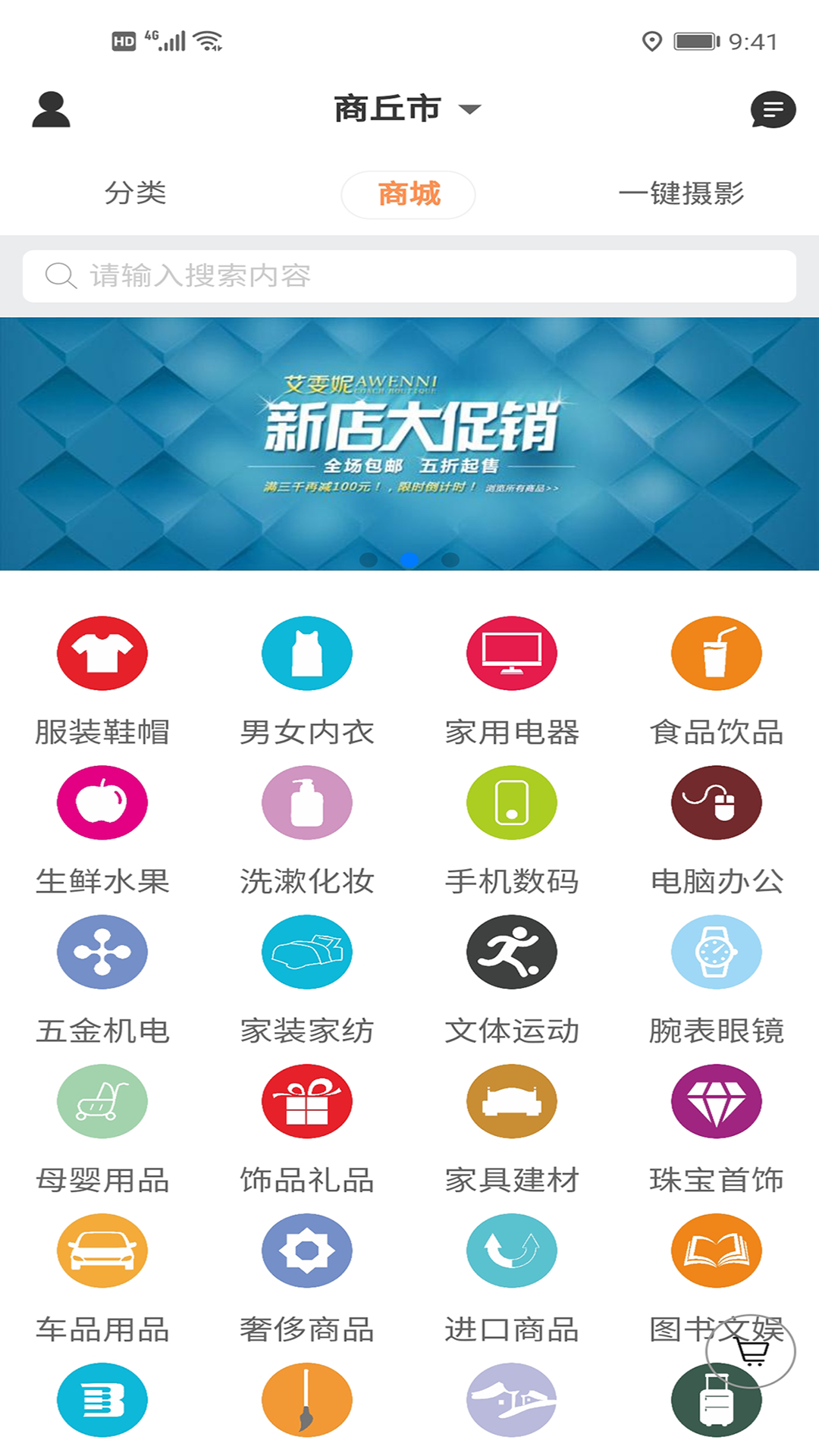Image resolution: width=819 pixels, height=1456 pixels.
Task: Switch to the 分类 tab
Action: pos(136,193)
